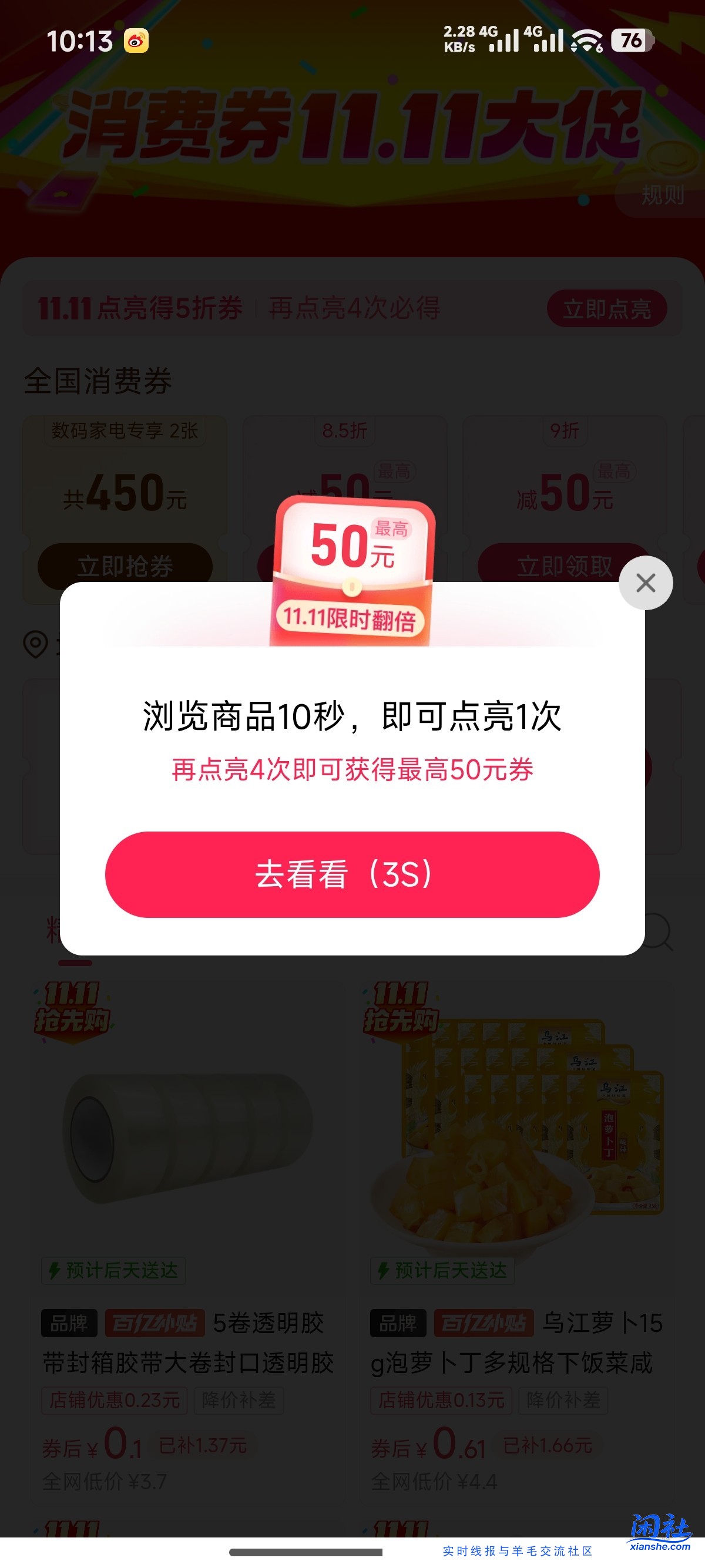Tap 立即抢券 for the 450元 coupons
Viewport: 705px width, 1568px height.
pos(125,566)
